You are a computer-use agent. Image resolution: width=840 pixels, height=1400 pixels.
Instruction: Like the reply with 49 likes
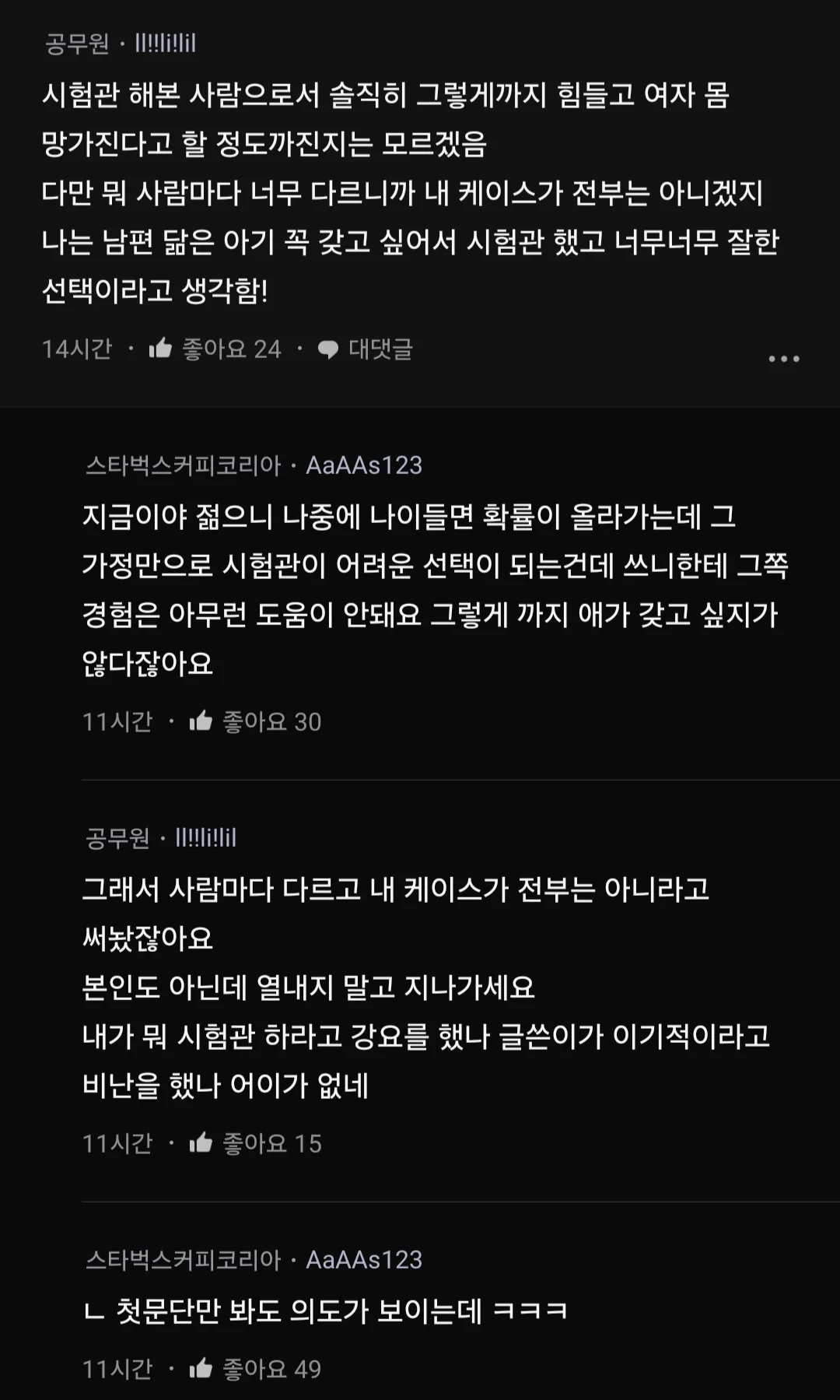(x=201, y=1368)
